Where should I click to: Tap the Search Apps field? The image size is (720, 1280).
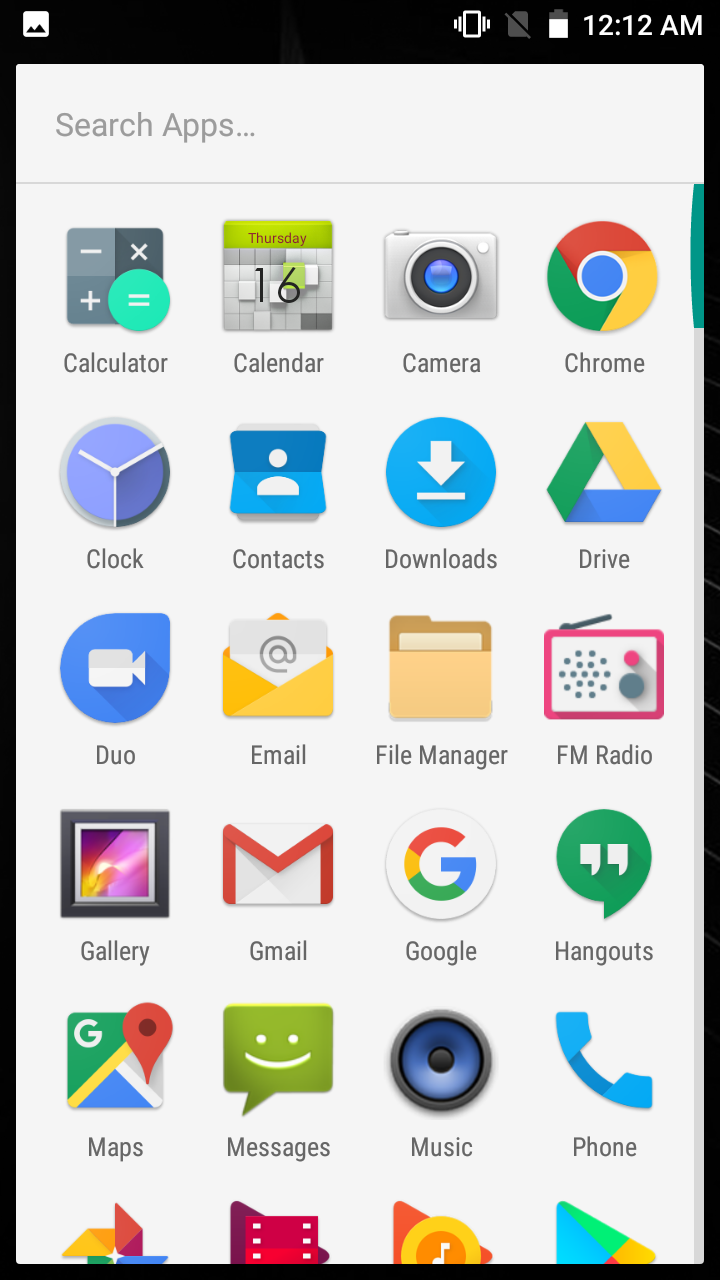[x=360, y=125]
